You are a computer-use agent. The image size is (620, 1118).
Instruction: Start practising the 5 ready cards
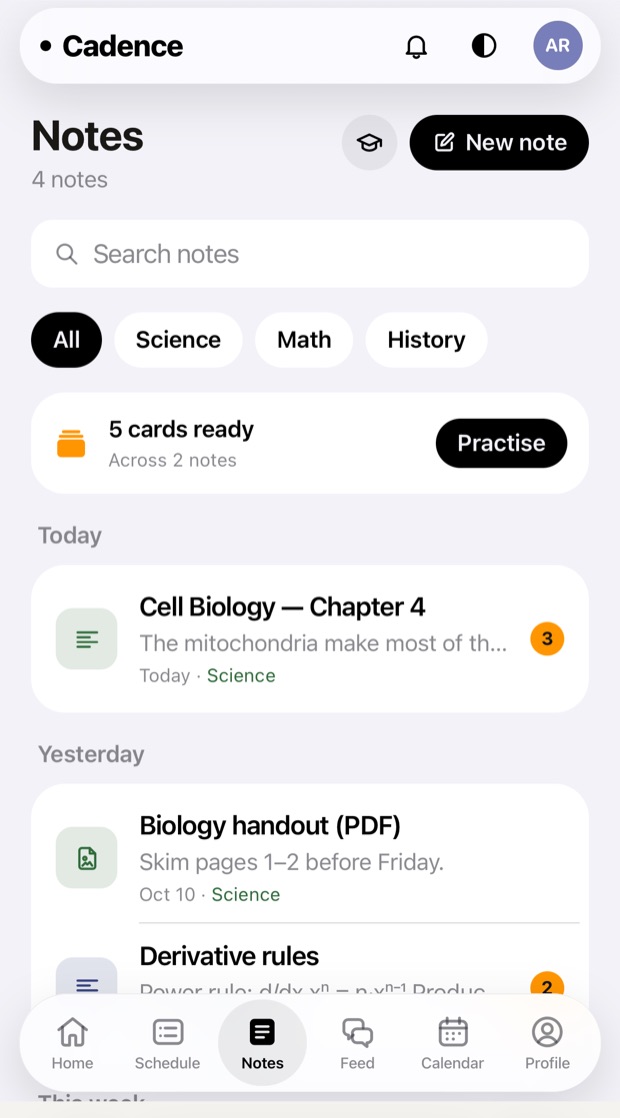point(501,443)
